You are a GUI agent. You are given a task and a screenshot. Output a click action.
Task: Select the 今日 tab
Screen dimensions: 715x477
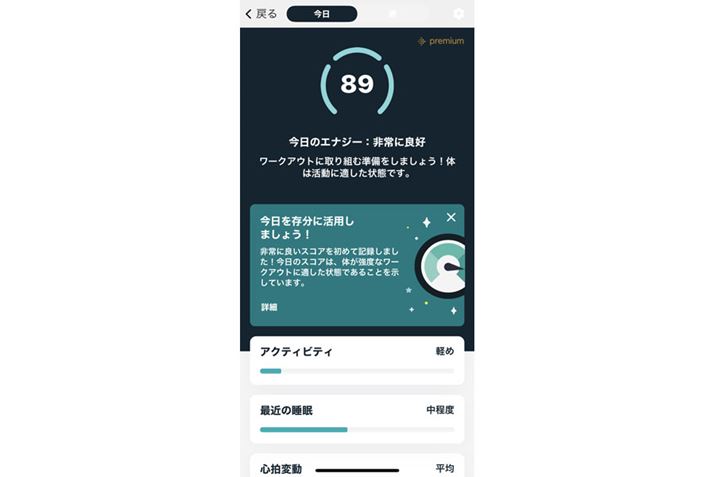click(321, 14)
